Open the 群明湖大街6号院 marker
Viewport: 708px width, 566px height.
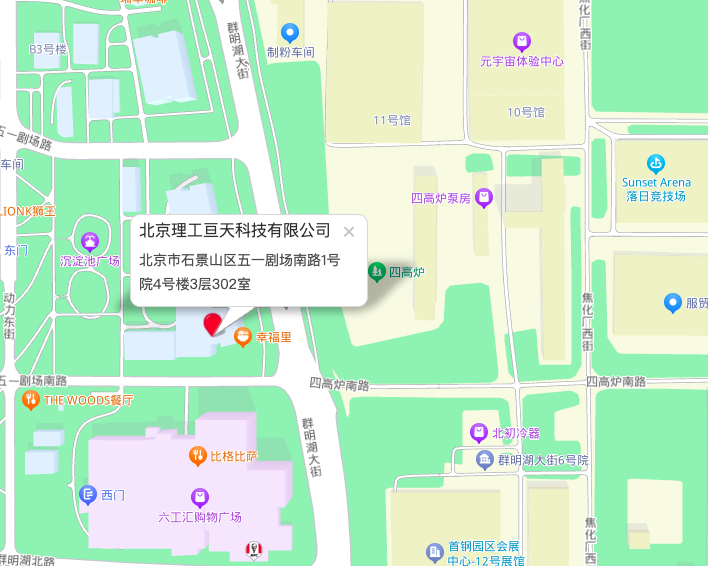(x=485, y=460)
